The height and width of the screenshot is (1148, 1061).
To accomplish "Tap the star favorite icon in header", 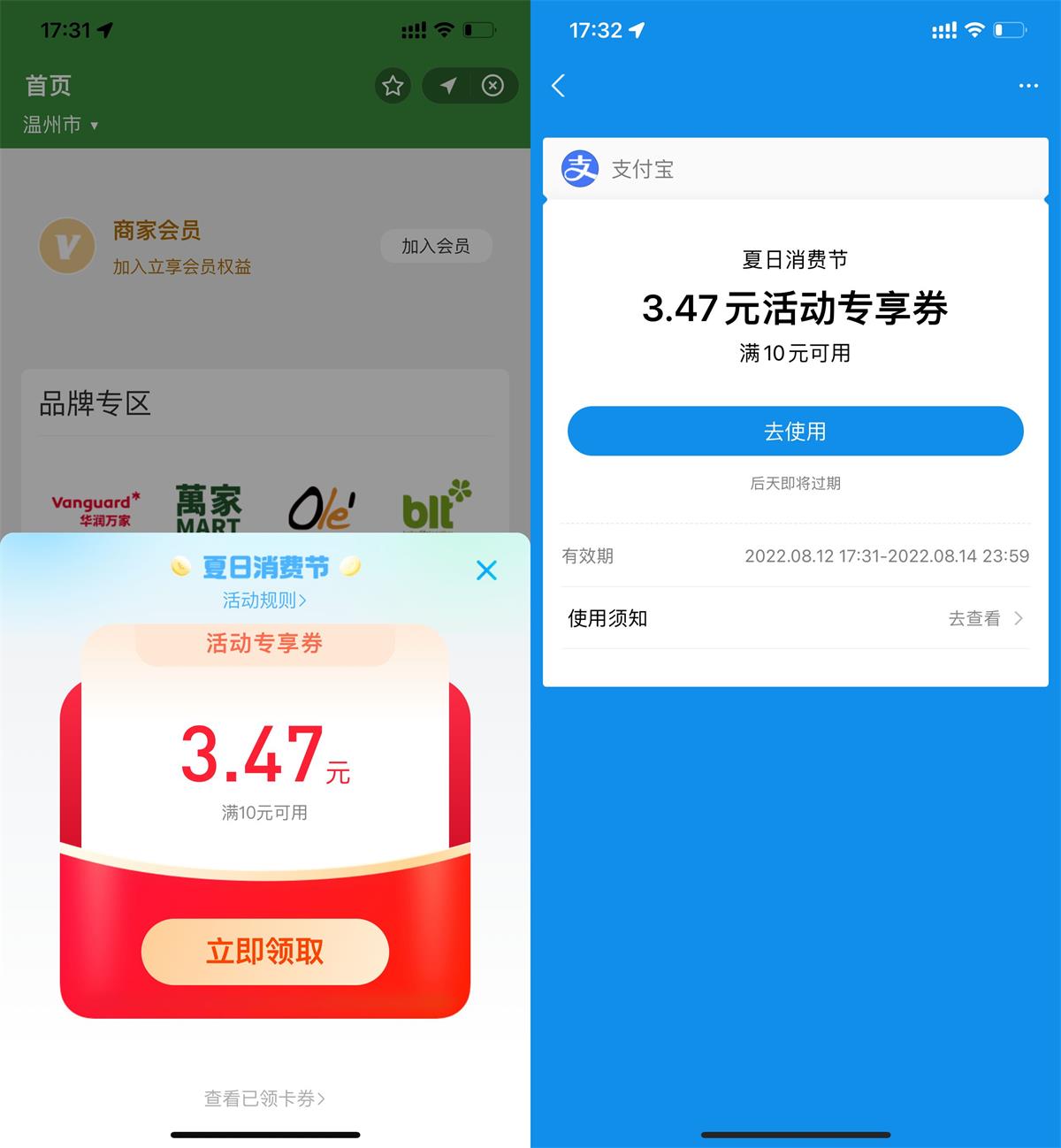I will click(393, 86).
